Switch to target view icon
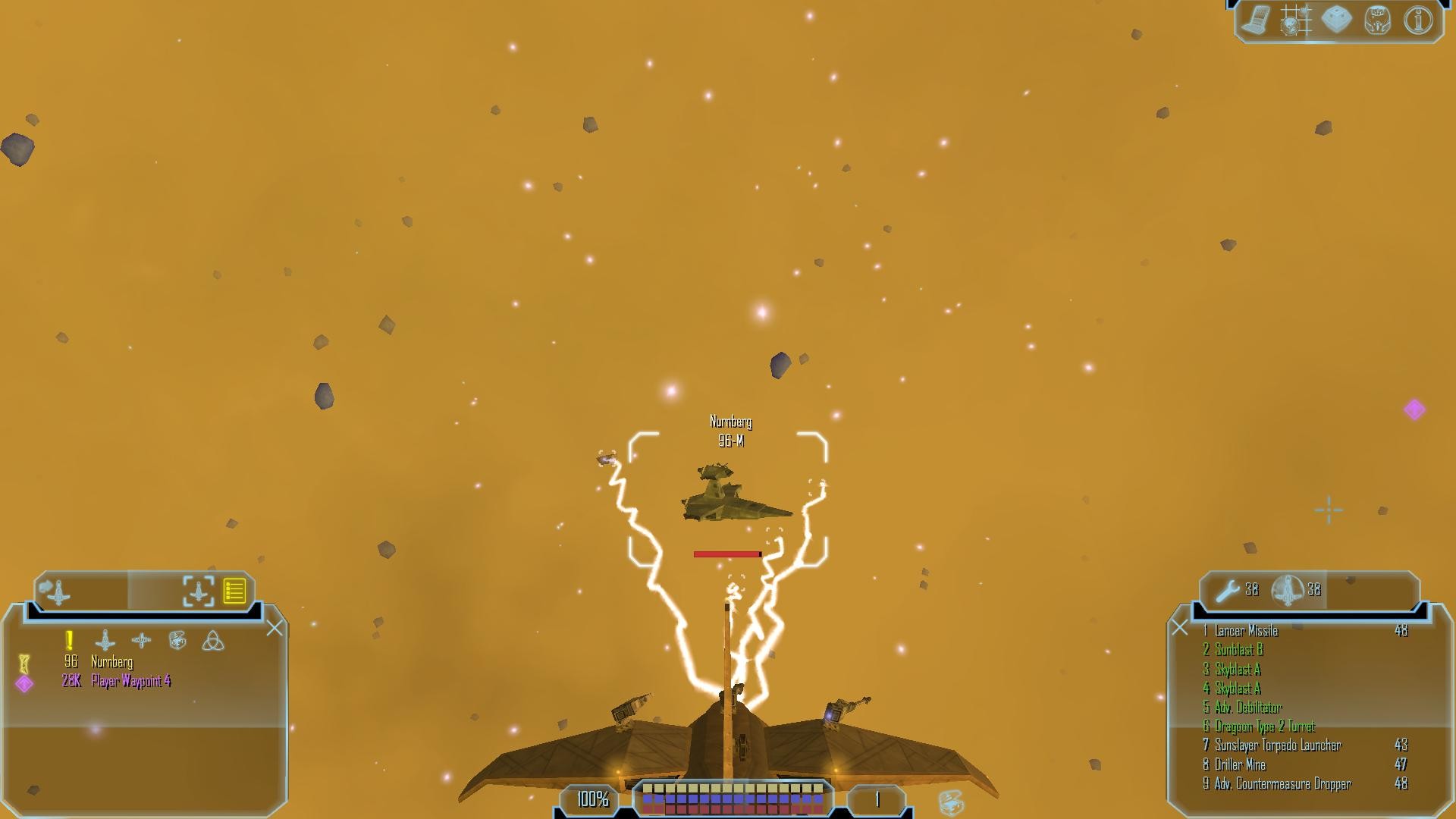This screenshot has width=1456, height=819. 198,591
